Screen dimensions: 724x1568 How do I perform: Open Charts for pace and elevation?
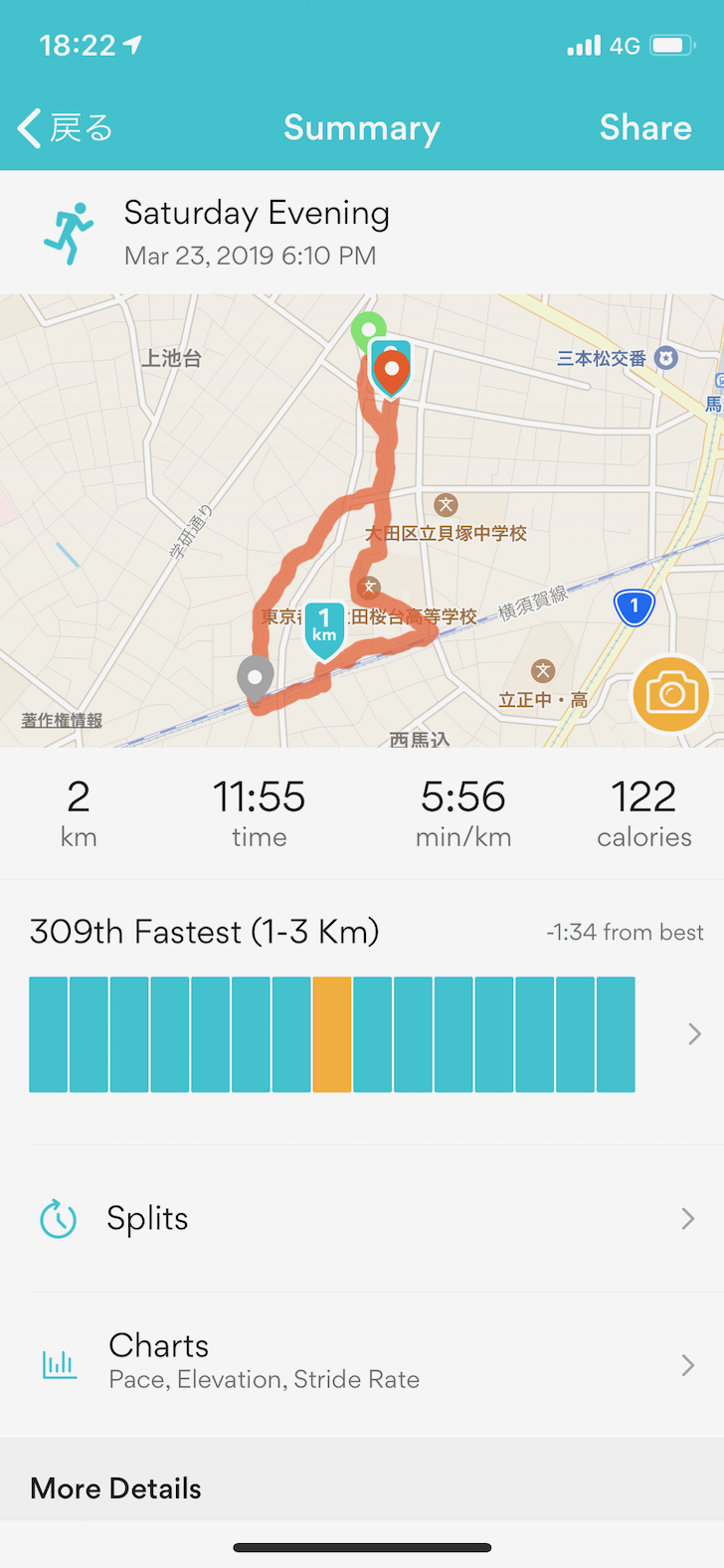coord(362,1364)
